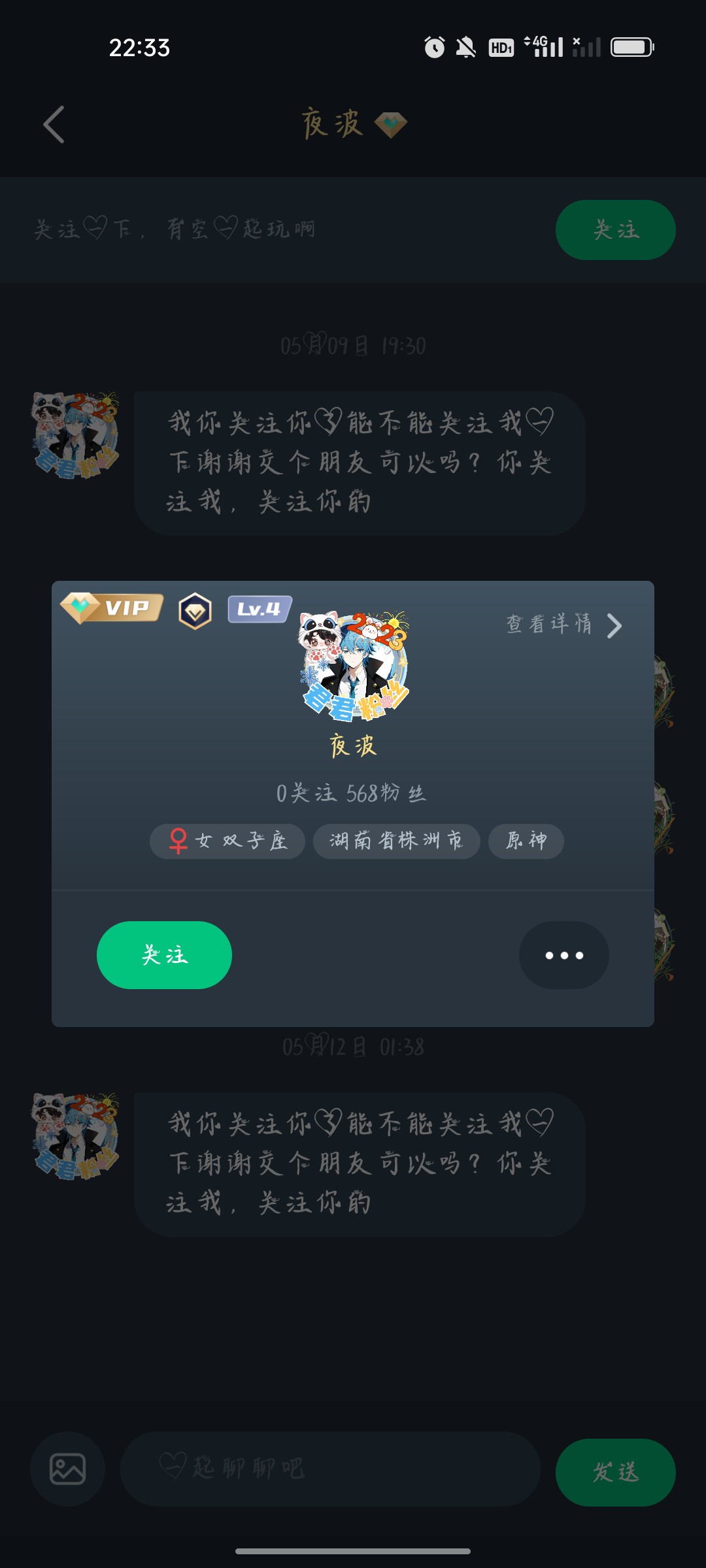Image resolution: width=706 pixels, height=1568 pixels.
Task: Send the message with 发送
Action: (x=615, y=1472)
